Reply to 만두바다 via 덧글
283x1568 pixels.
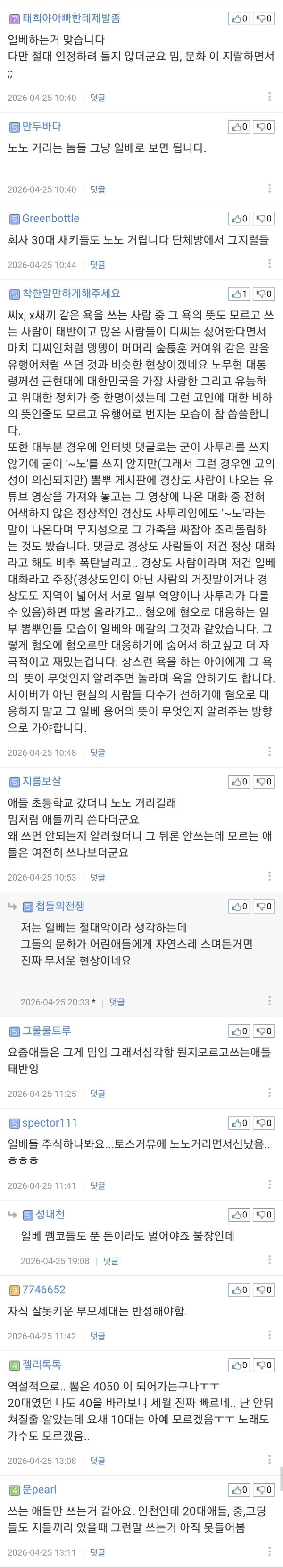pos(98,189)
